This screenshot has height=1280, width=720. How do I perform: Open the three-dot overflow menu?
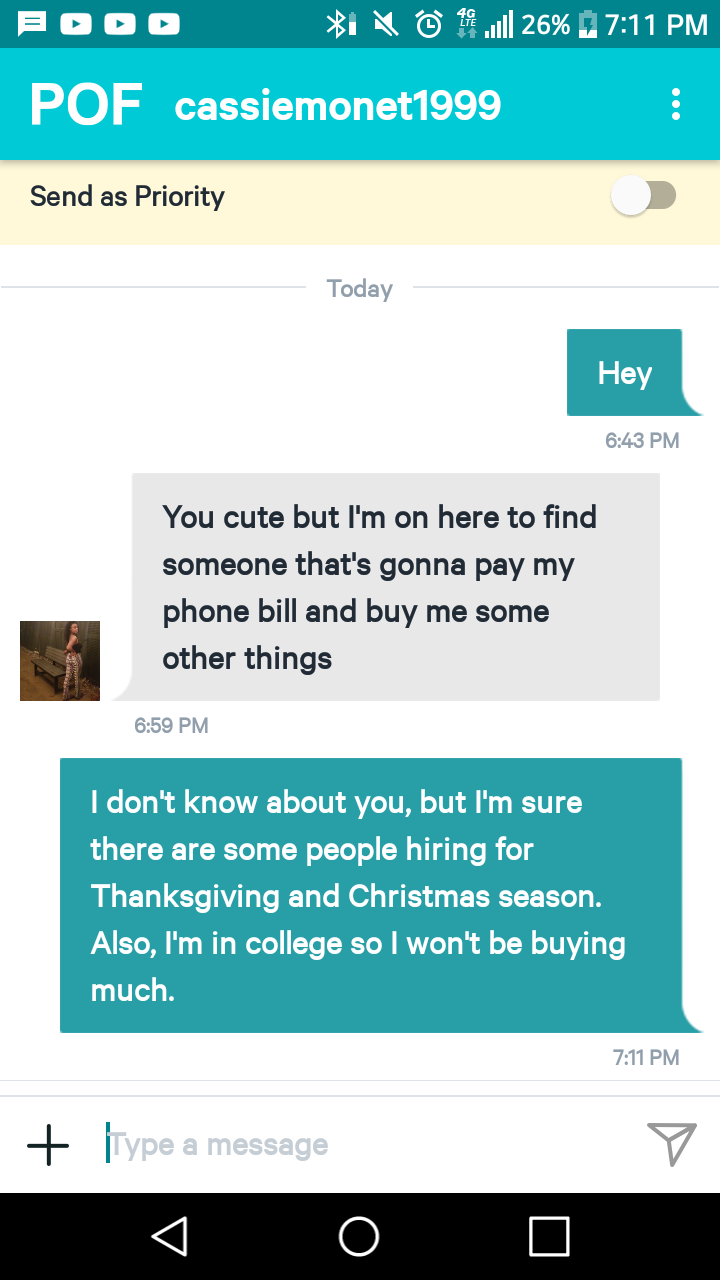tap(676, 104)
